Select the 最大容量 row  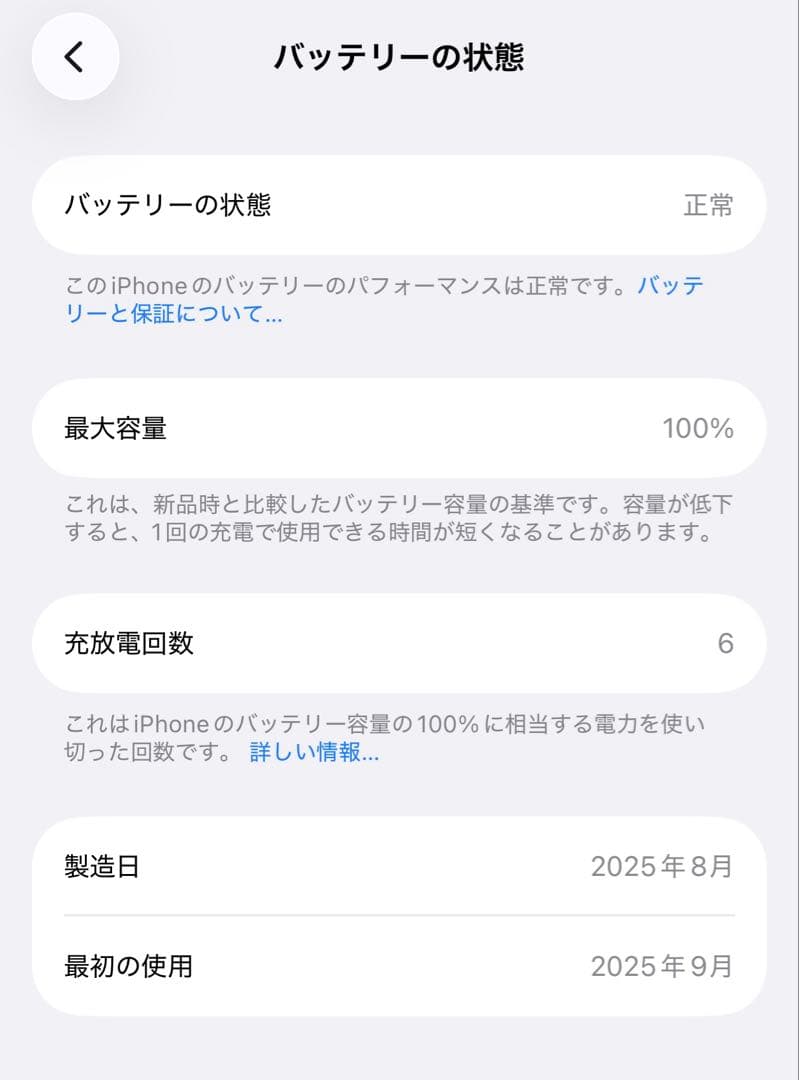300,428
